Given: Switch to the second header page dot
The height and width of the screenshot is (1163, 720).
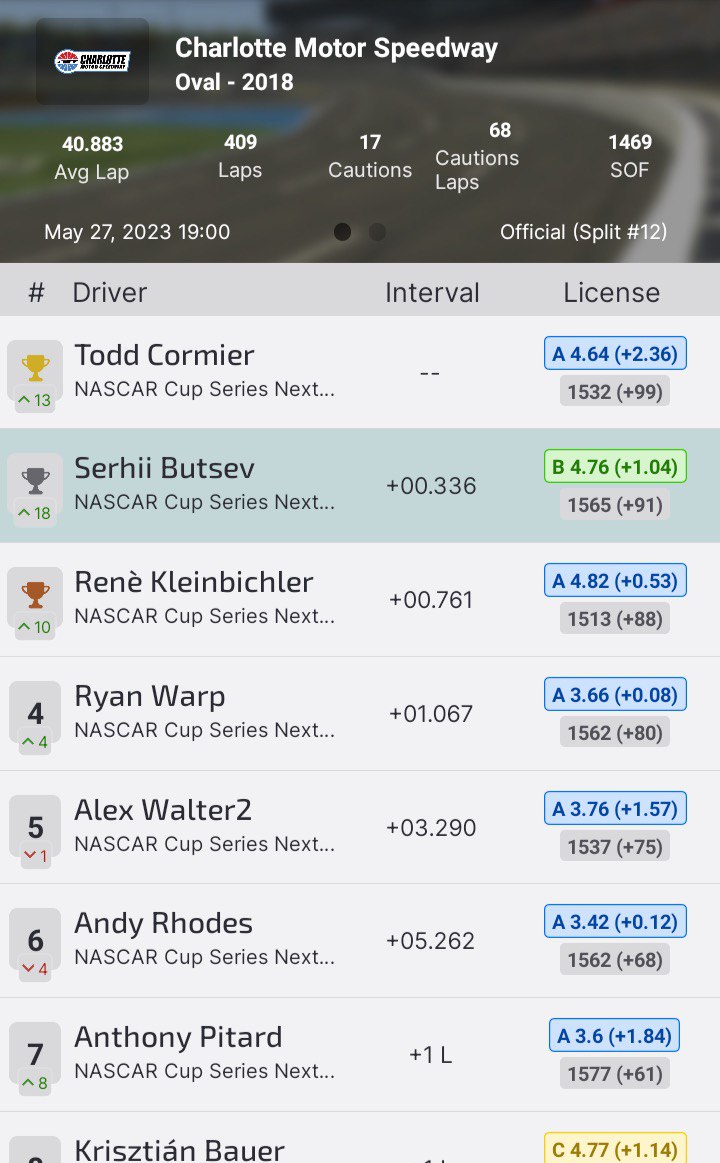Looking at the screenshot, I should [x=377, y=232].
